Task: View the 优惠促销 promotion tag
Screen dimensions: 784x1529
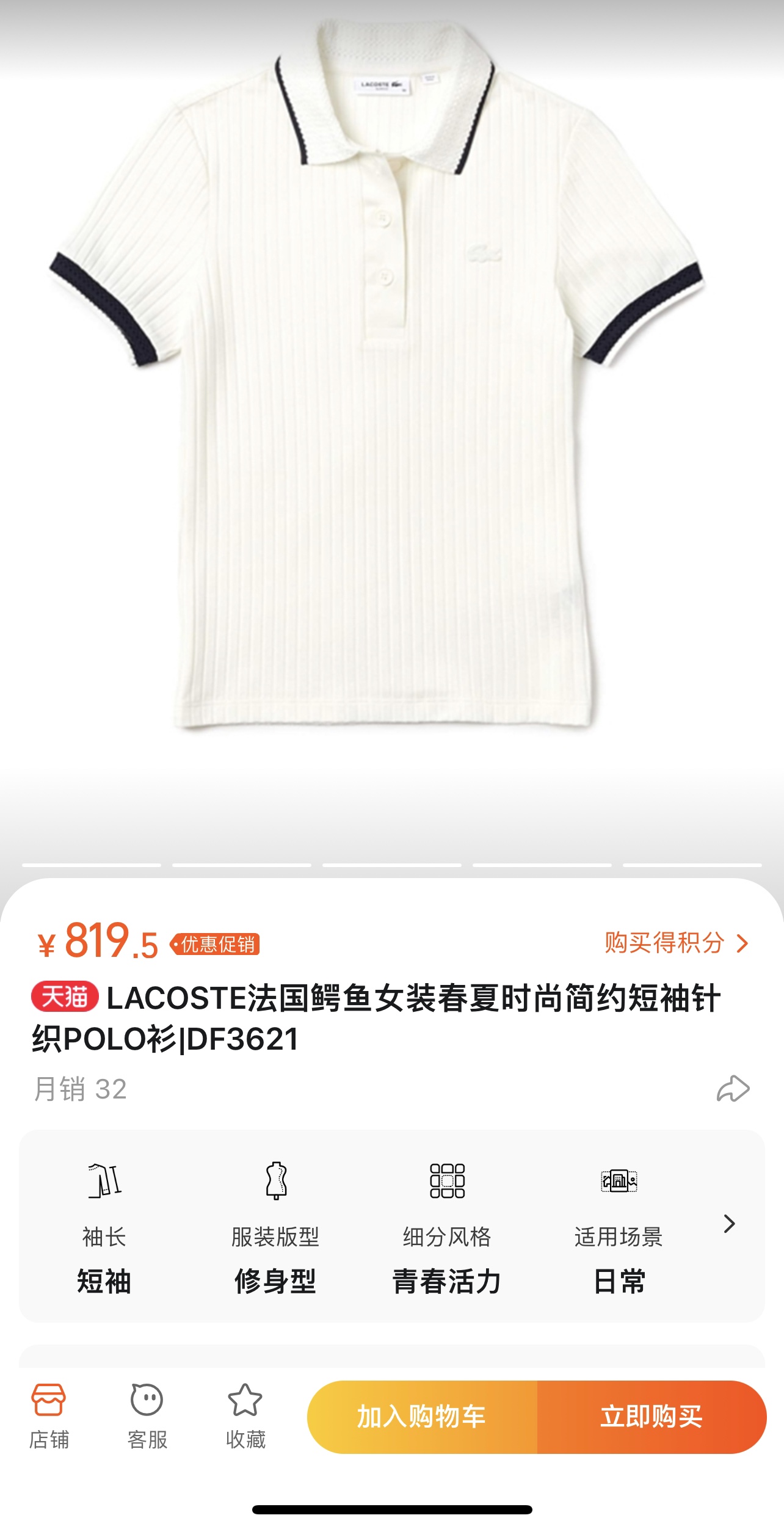Action: (216, 944)
